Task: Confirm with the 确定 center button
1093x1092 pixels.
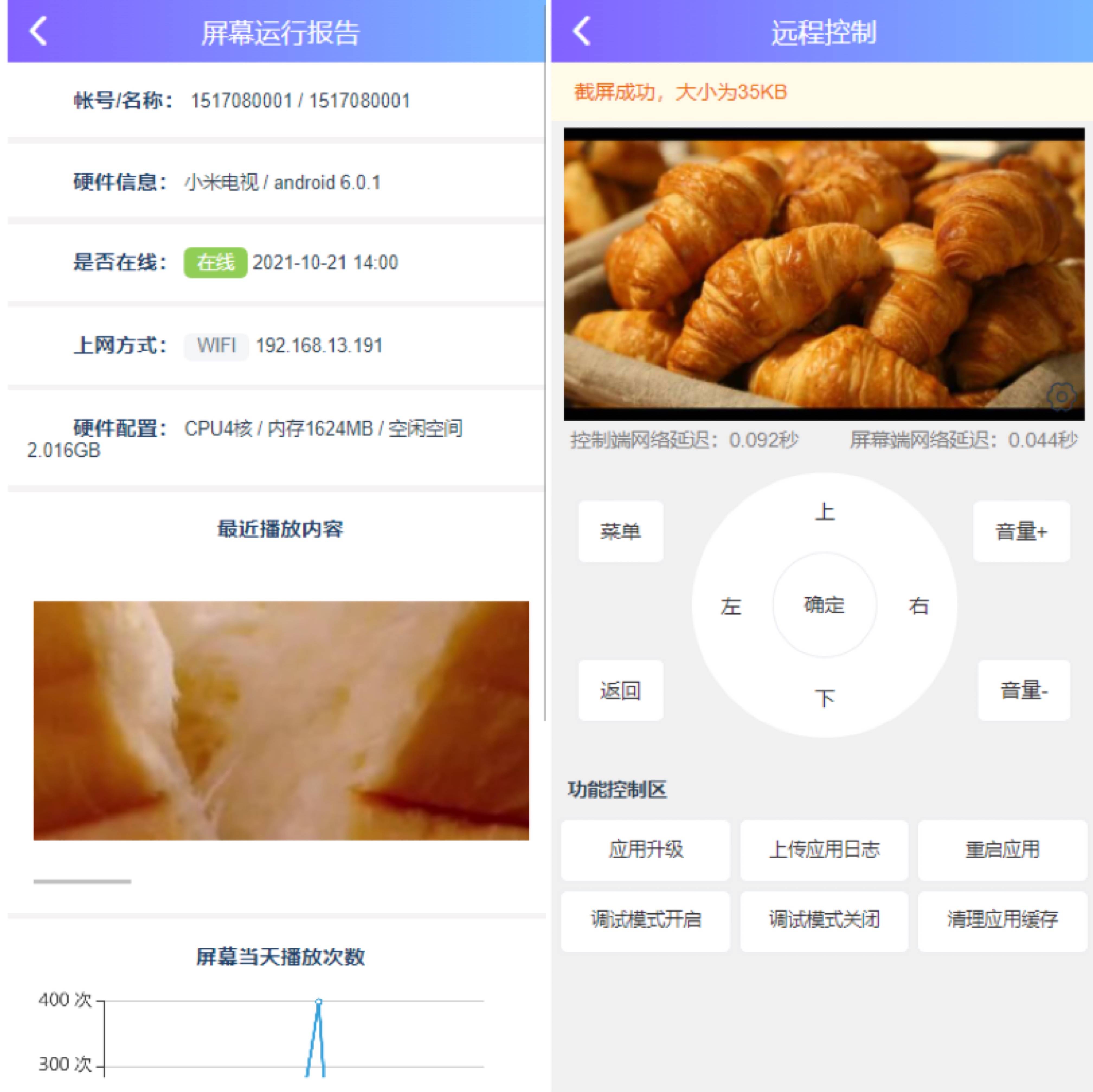Action: tap(824, 605)
